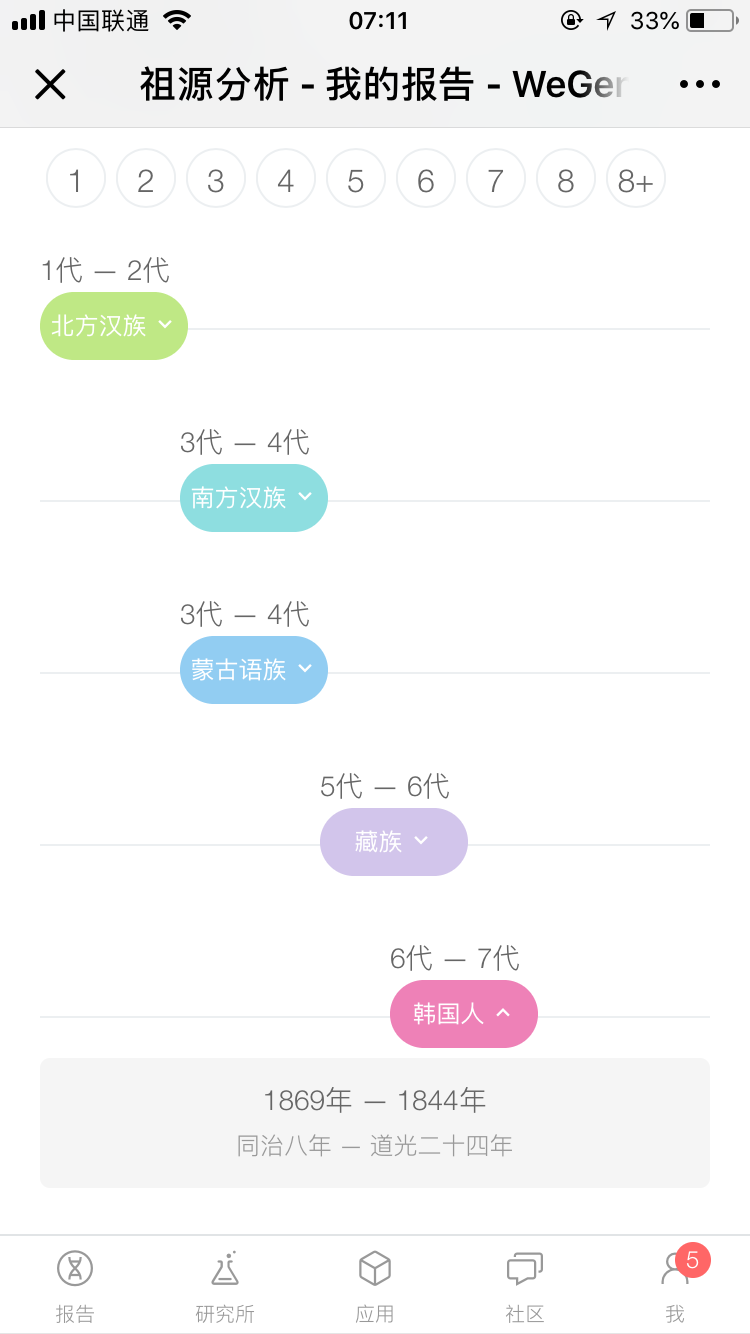
Task: Select generation number 1
Action: click(x=76, y=179)
